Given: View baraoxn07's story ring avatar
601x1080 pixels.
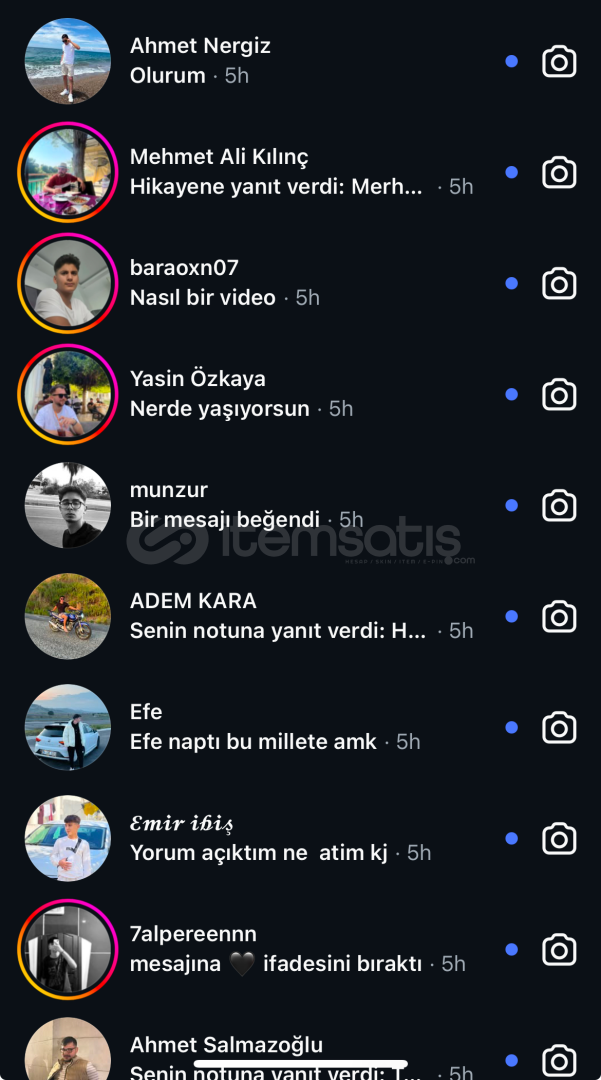Looking at the screenshot, I should (67, 283).
